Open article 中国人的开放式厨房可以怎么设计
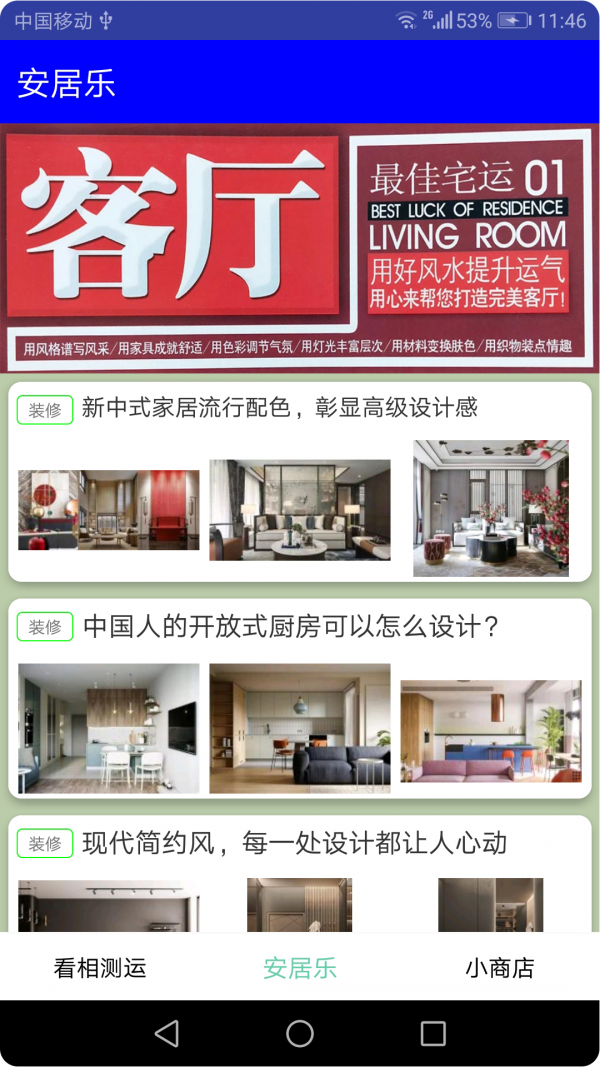This screenshot has height=1067, width=600. click(x=290, y=627)
